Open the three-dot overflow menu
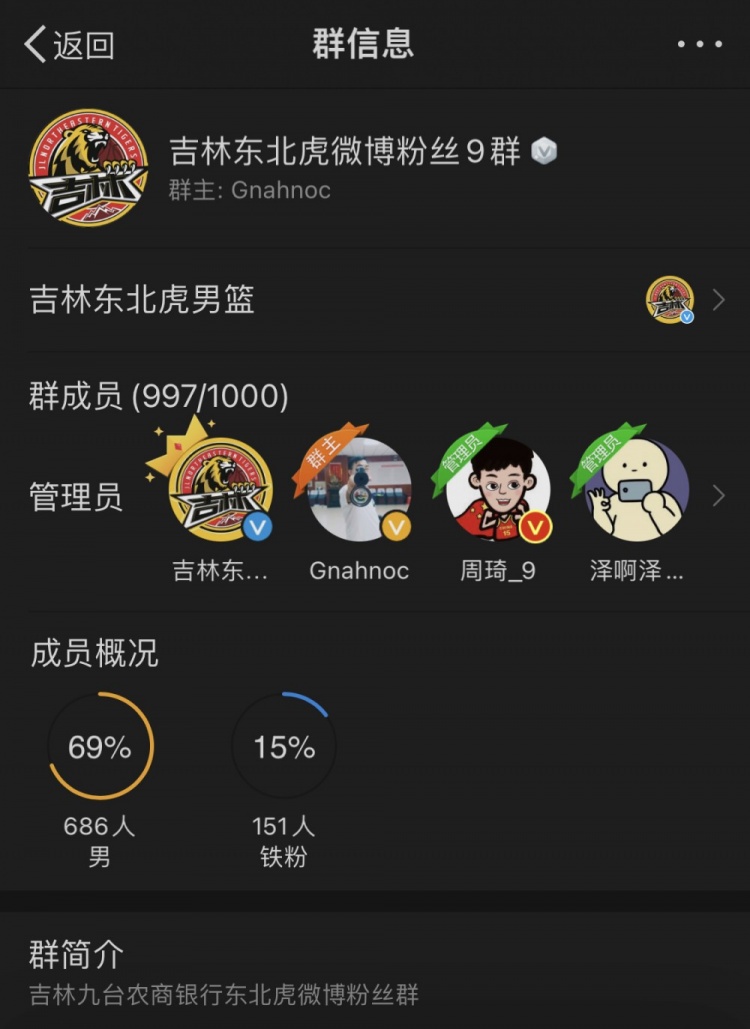Screen dimensions: 750x1029 [699, 44]
